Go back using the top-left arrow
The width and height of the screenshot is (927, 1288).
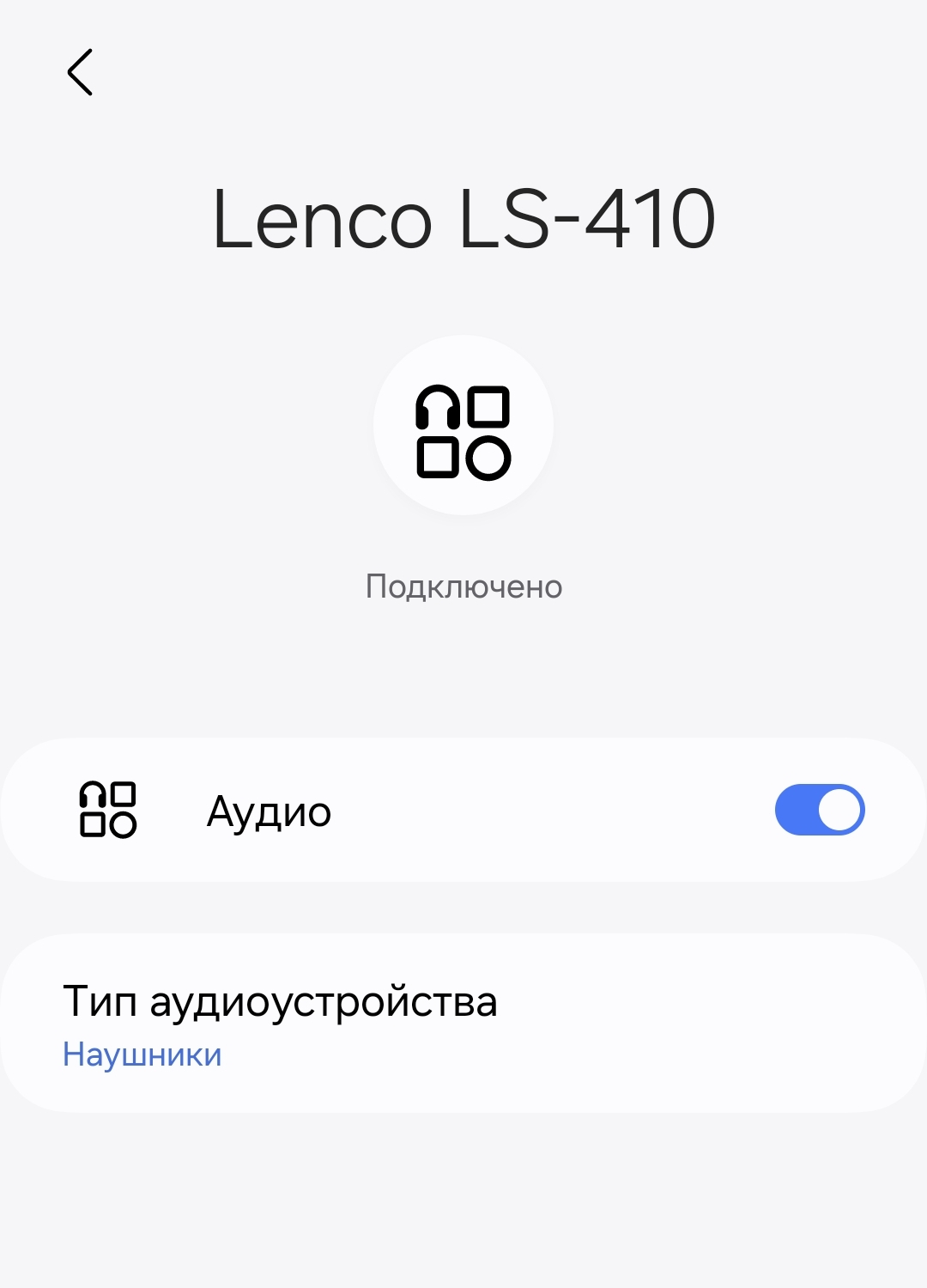click(x=80, y=72)
